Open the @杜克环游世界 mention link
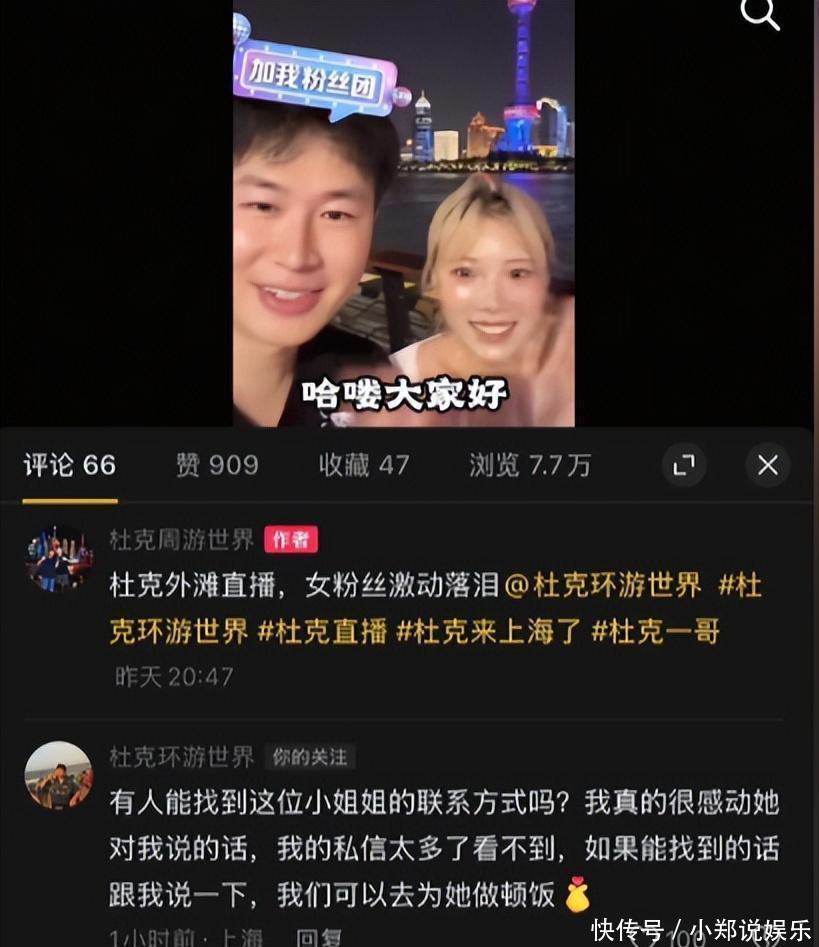This screenshot has height=947, width=819. tap(603, 586)
